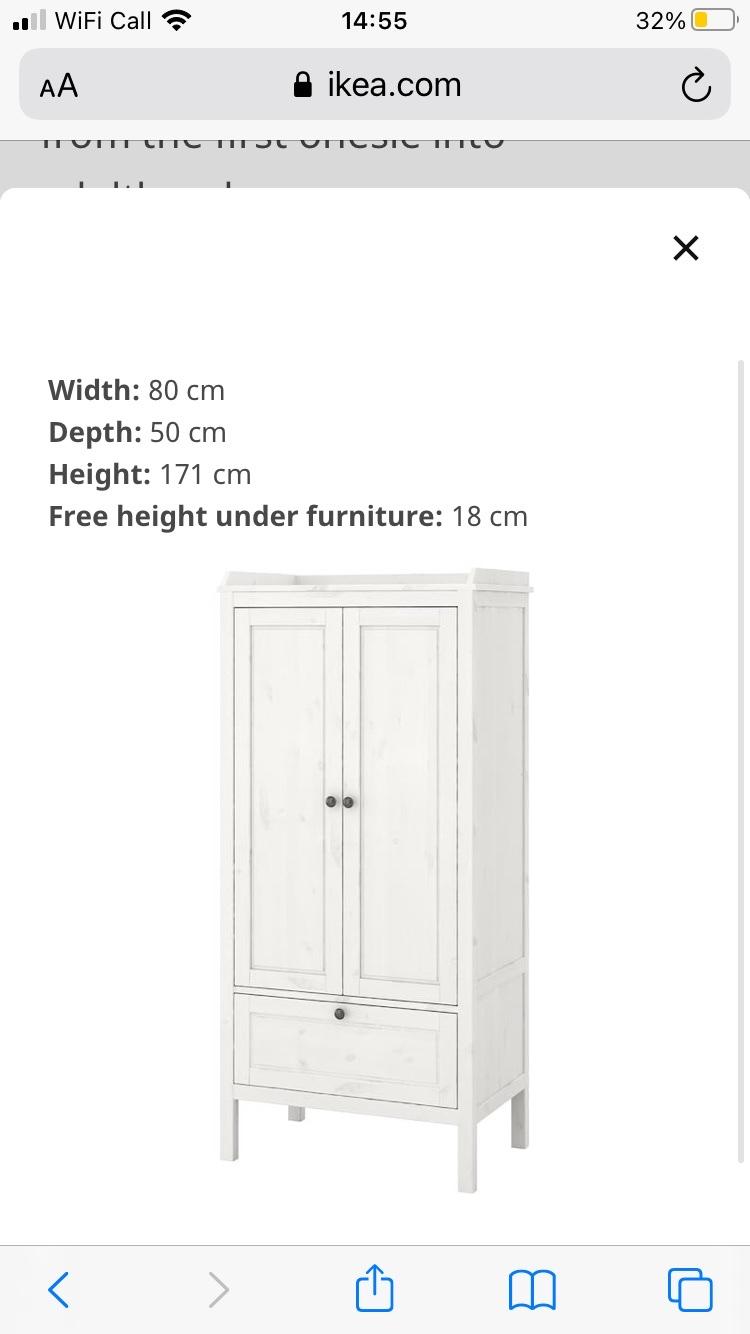Close the product dimensions overlay with the X
750x1334 pixels.
[686, 248]
